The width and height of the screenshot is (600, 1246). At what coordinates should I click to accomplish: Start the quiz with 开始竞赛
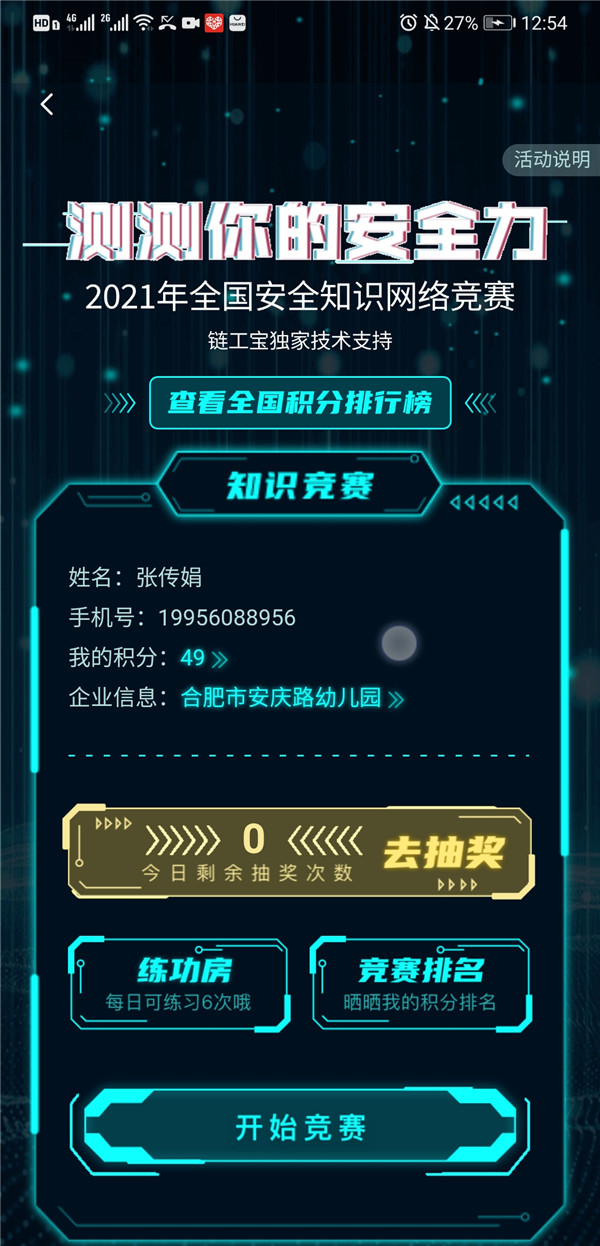300,1127
